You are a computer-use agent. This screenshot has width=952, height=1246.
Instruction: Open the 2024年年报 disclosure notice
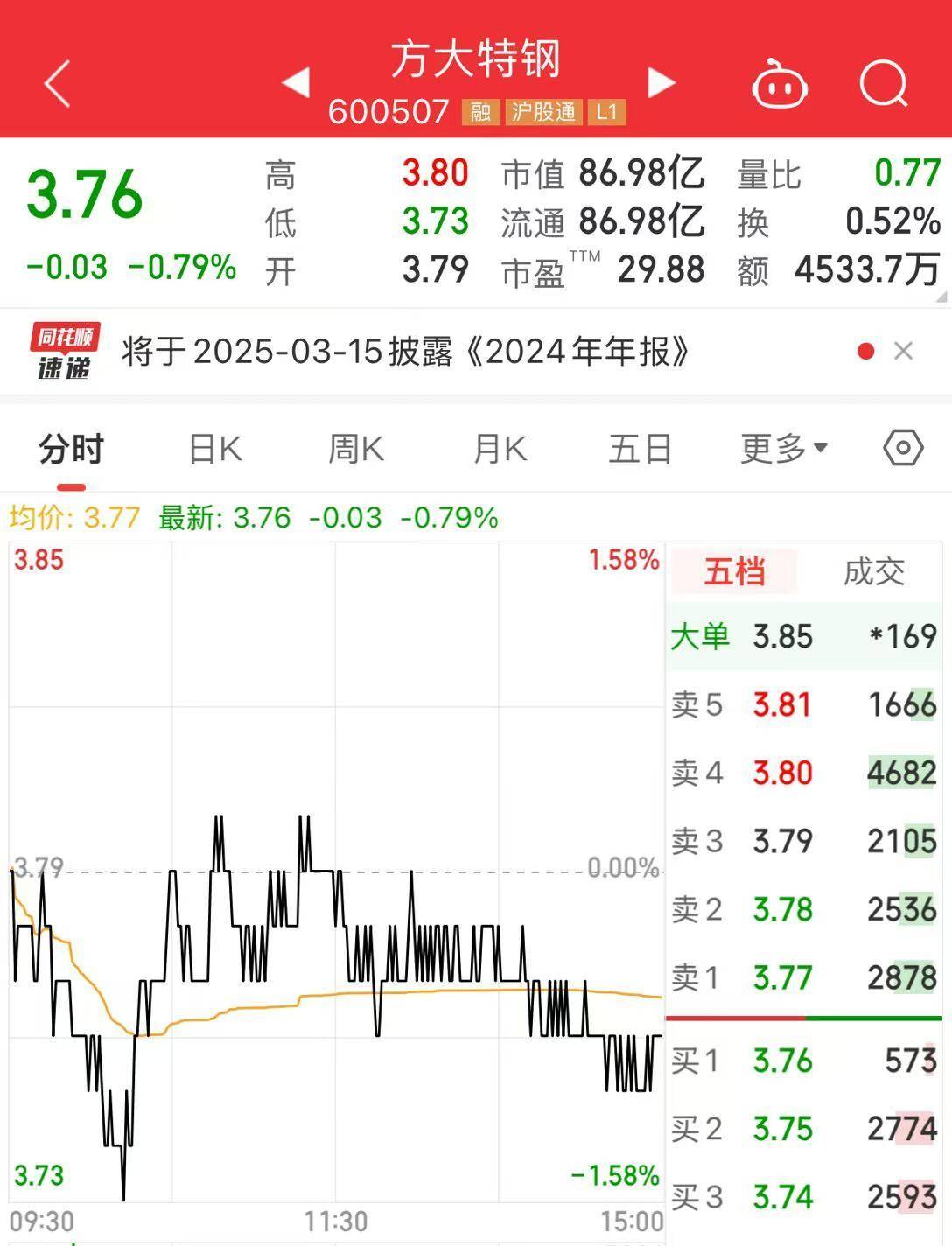tap(406, 352)
